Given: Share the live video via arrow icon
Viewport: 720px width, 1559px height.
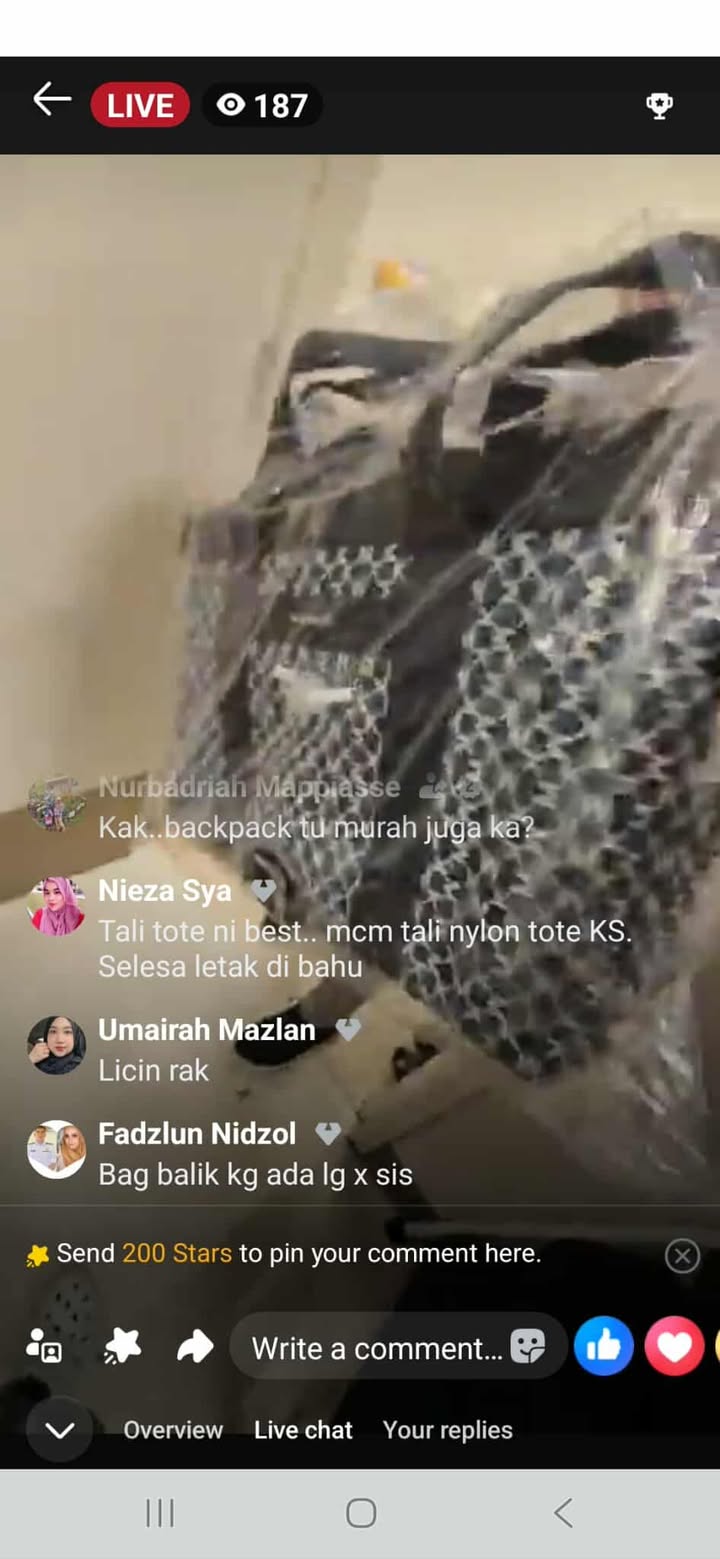Looking at the screenshot, I should tap(195, 1348).
